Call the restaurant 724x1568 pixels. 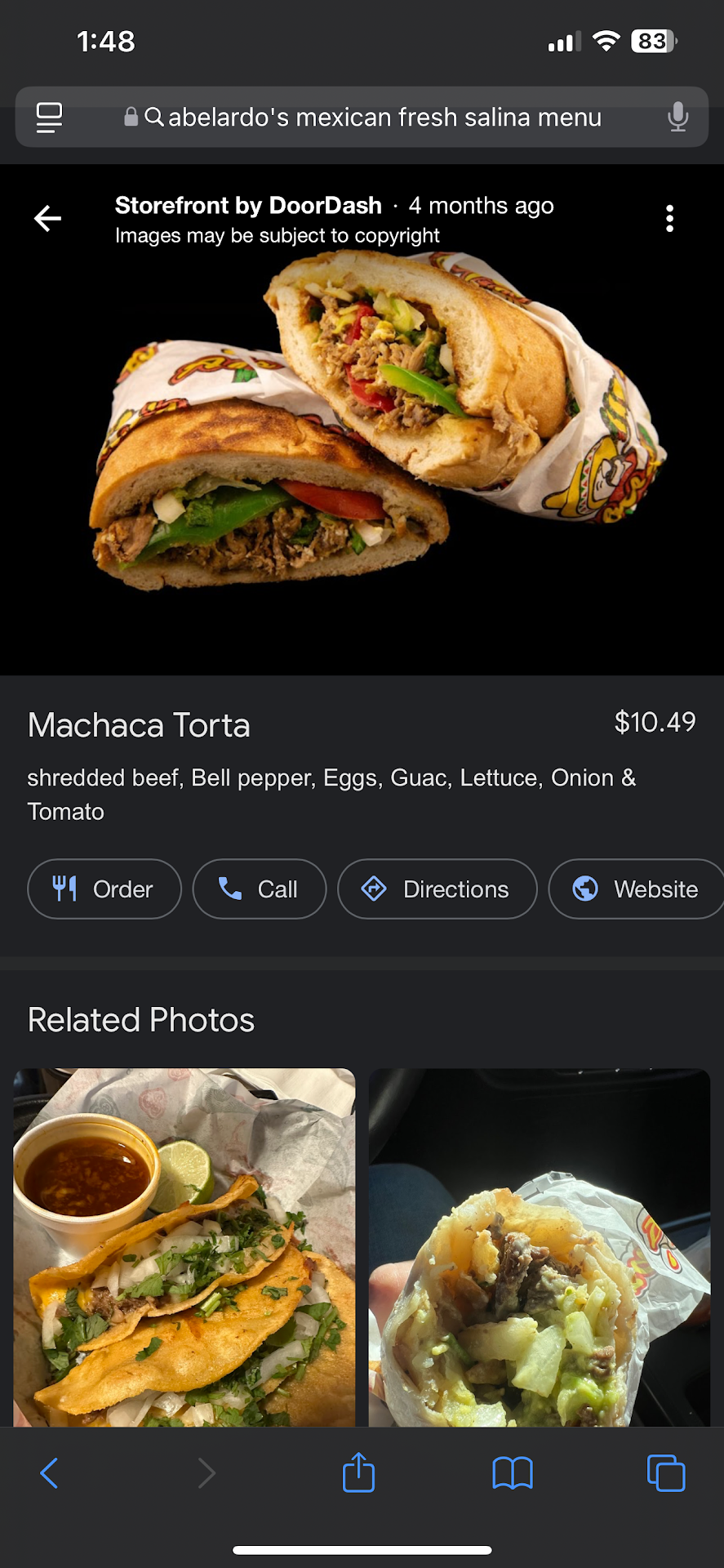point(259,889)
